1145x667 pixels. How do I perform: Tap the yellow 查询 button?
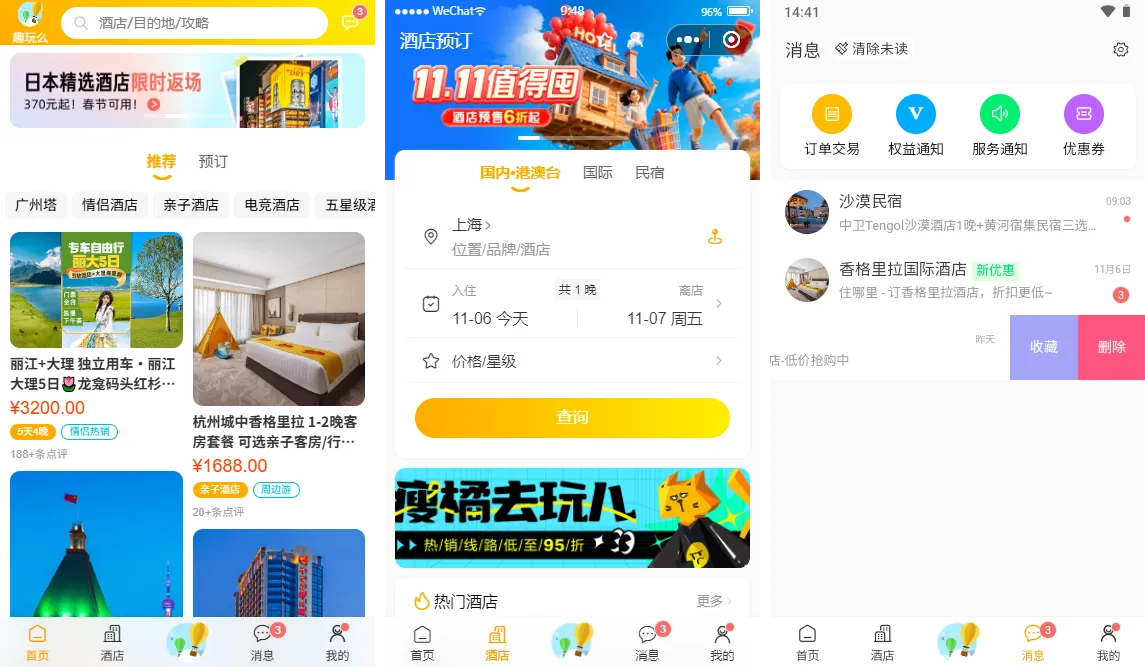coord(572,418)
